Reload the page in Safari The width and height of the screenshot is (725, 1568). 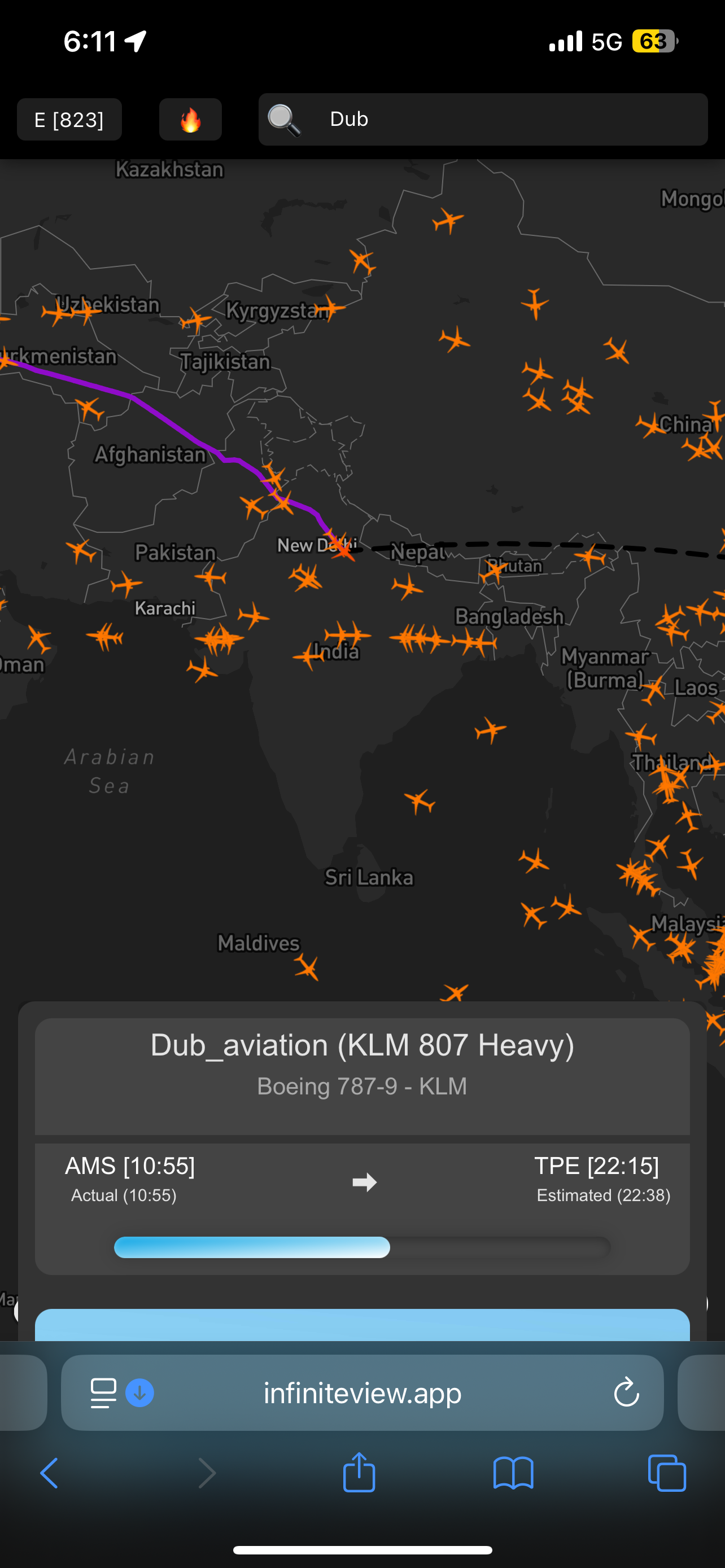[626, 1393]
